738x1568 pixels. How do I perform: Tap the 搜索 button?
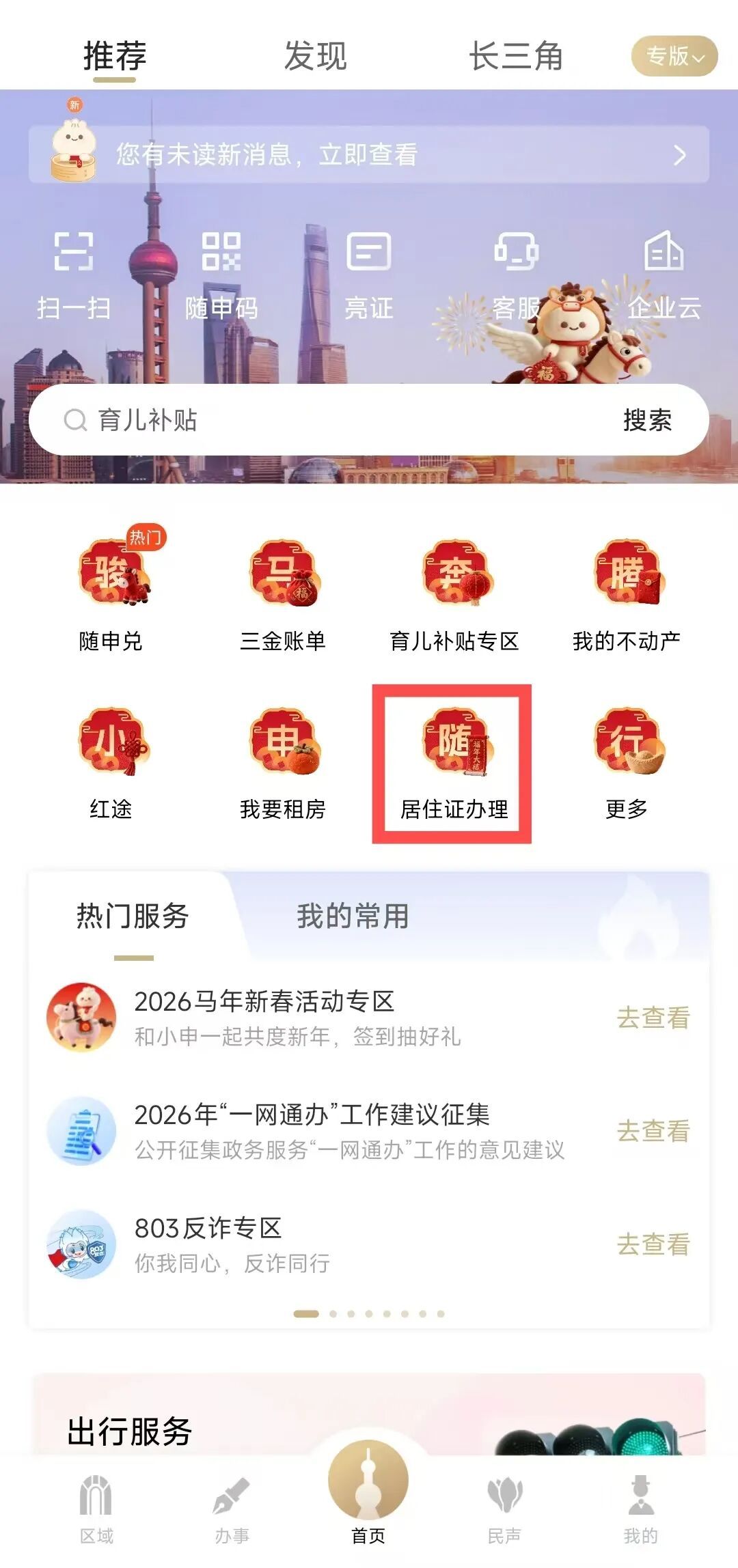647,420
